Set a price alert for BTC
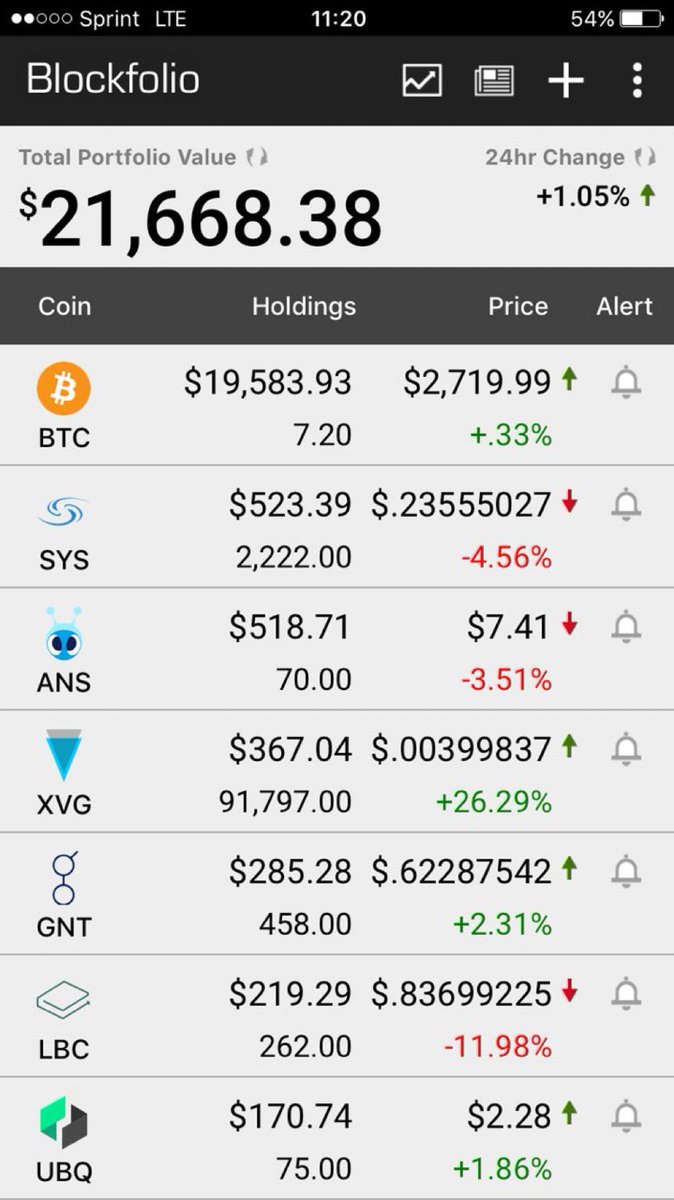Screen dimensions: 674x1200 pyautogui.click(x=626, y=382)
